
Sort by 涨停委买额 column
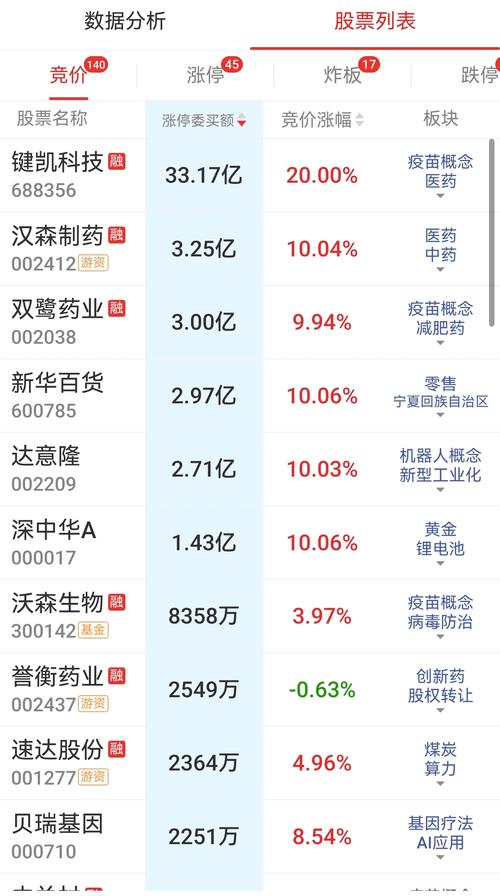coord(204,120)
